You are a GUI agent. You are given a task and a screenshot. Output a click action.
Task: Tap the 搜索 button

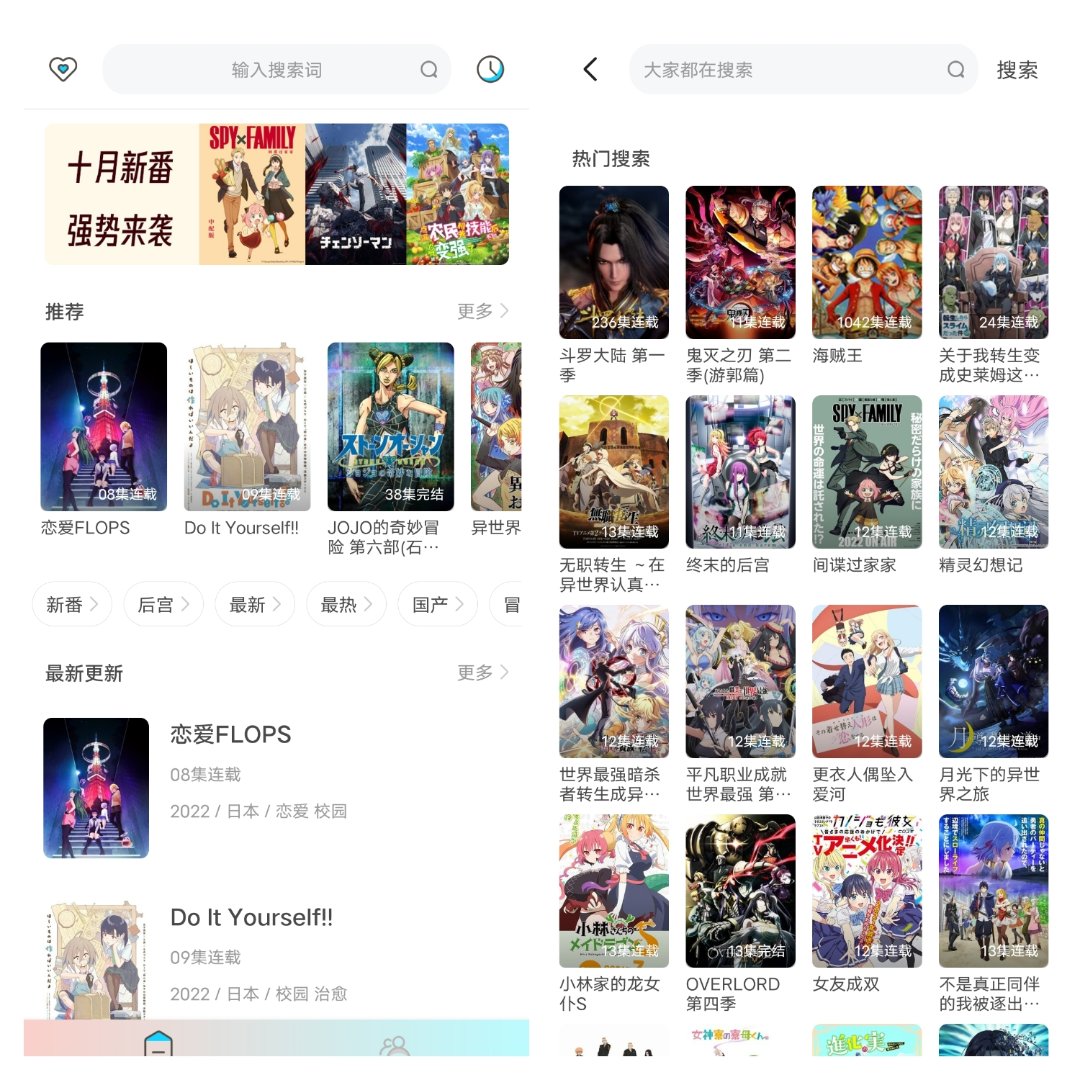pyautogui.click(x=1016, y=70)
